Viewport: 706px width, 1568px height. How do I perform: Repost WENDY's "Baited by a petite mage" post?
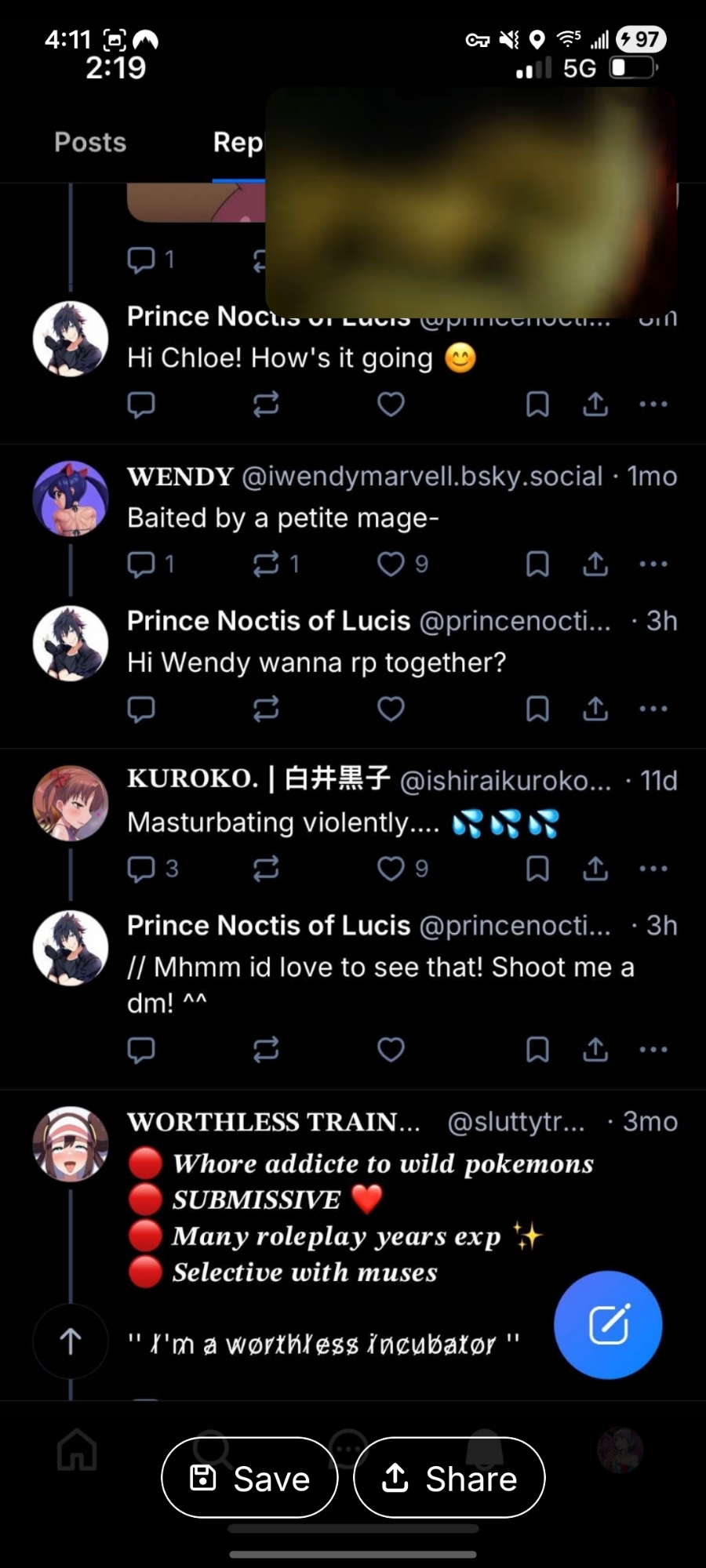click(x=267, y=564)
